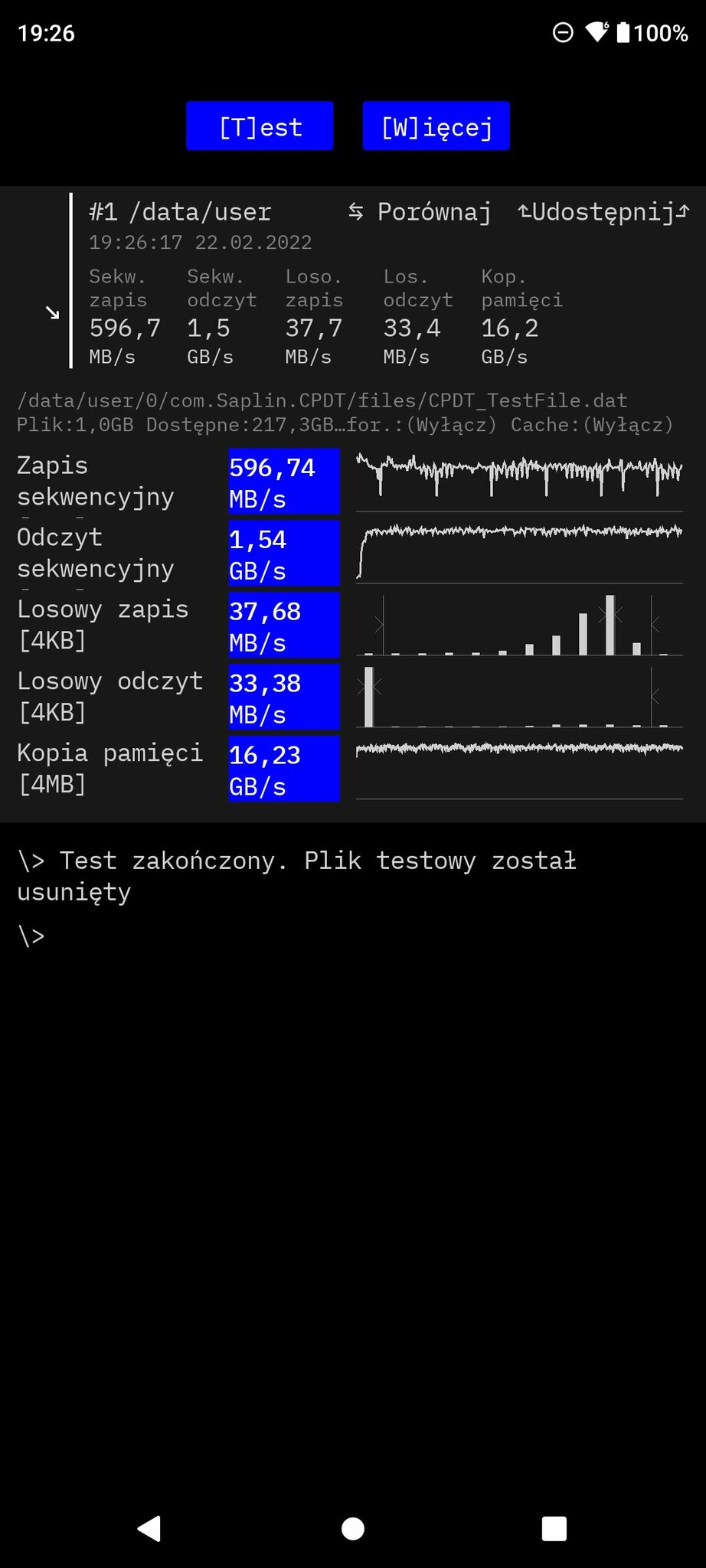The height and width of the screenshot is (1568, 706).
Task: Start the benchmark with the [T]est button
Action: [x=260, y=126]
